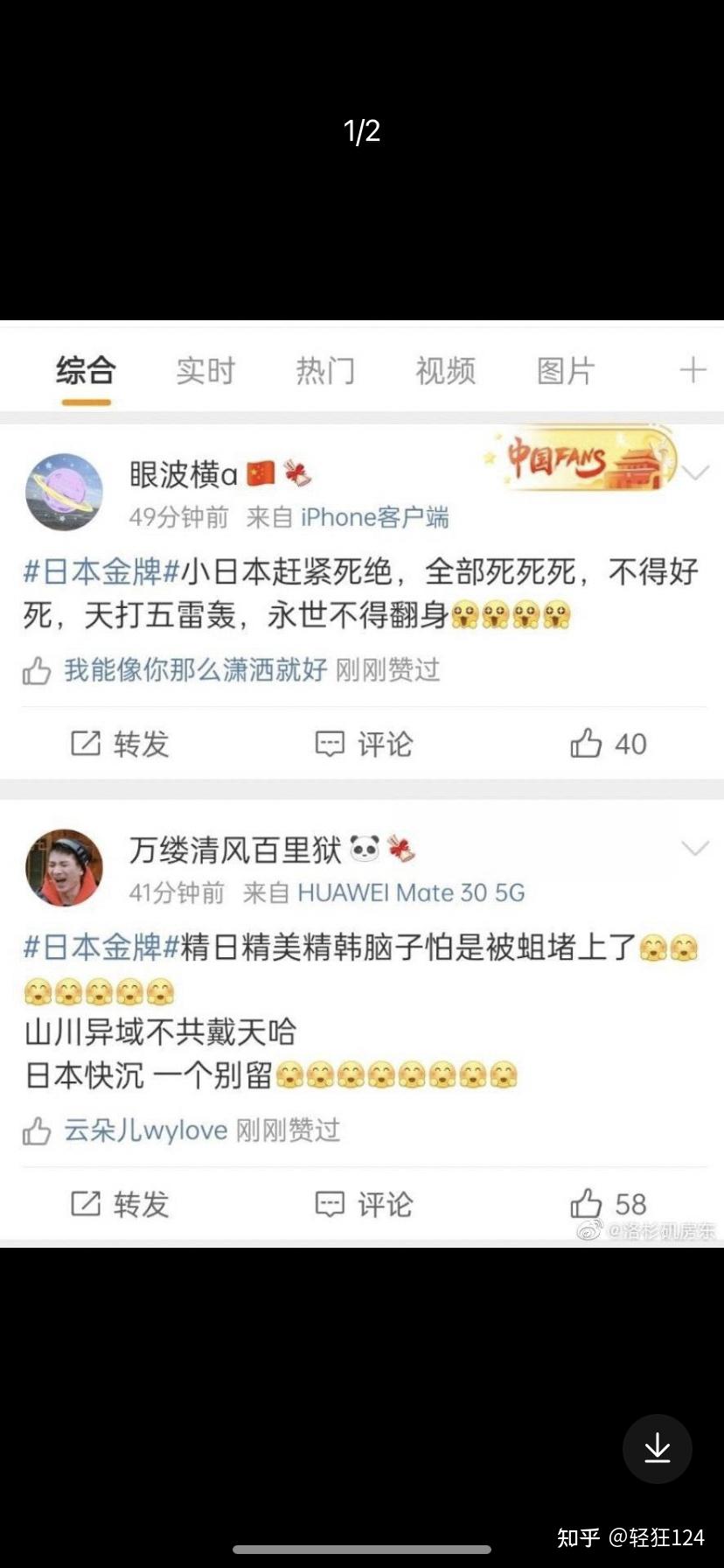The height and width of the screenshot is (1568, 724).
Task: Tap the Weibo screenshot picture in viewer
Action: [x=362, y=784]
